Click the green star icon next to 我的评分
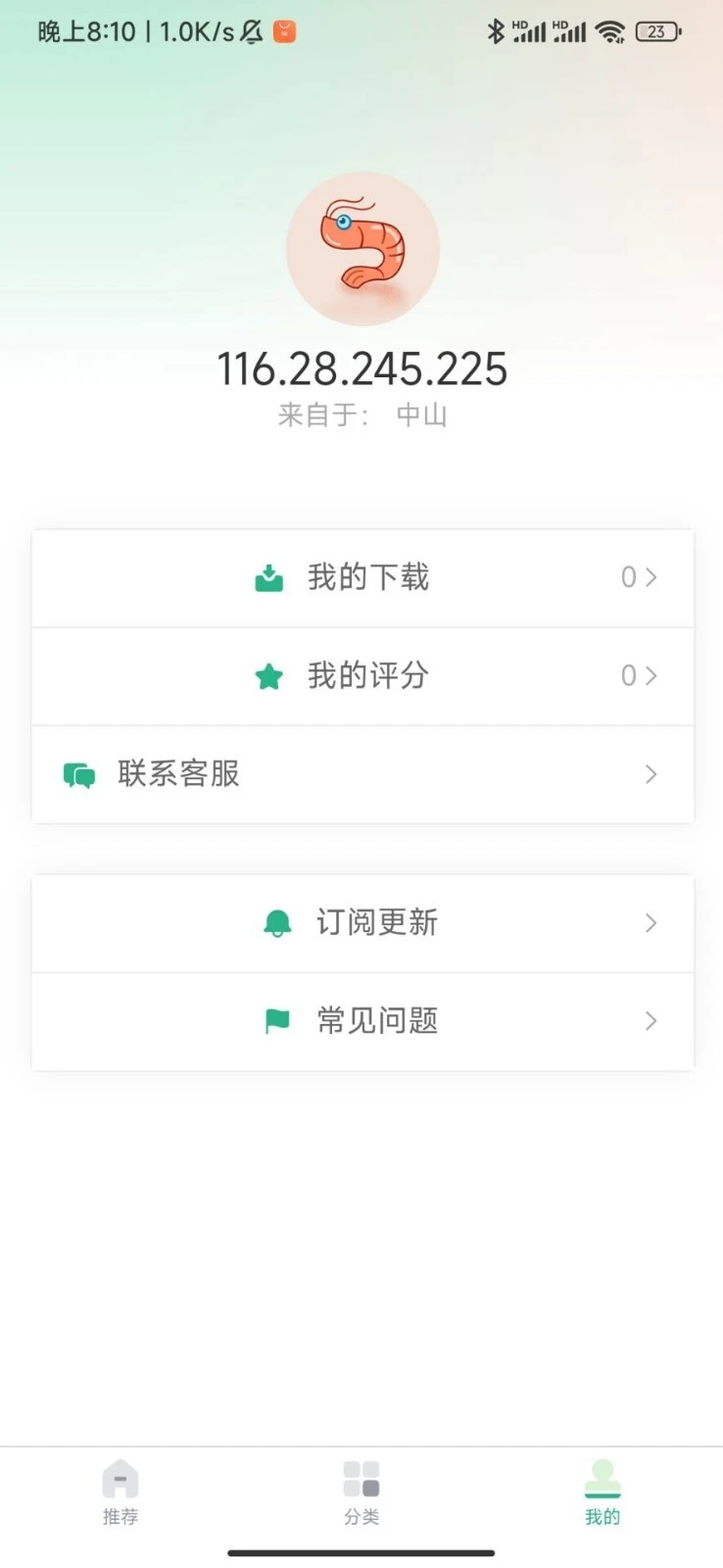This screenshot has width=723, height=1568. pos(269,675)
